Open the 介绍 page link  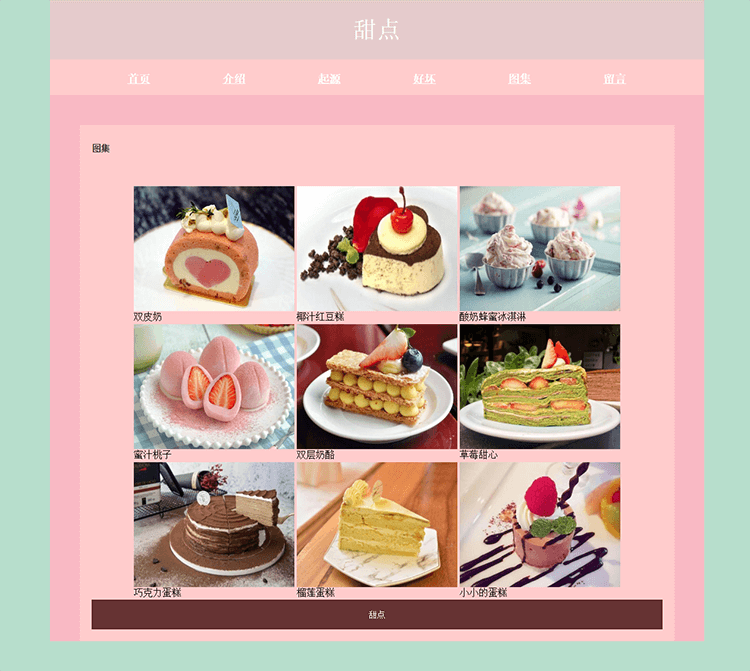[x=234, y=79]
